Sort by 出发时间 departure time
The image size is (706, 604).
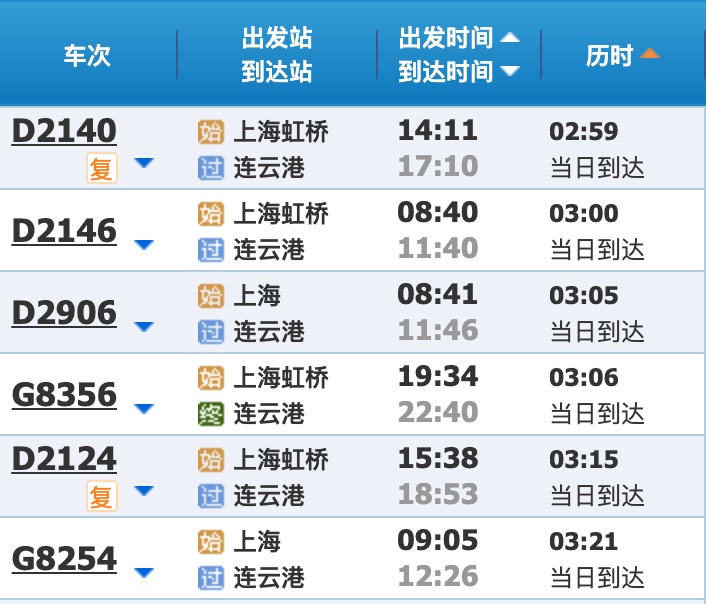tap(459, 37)
